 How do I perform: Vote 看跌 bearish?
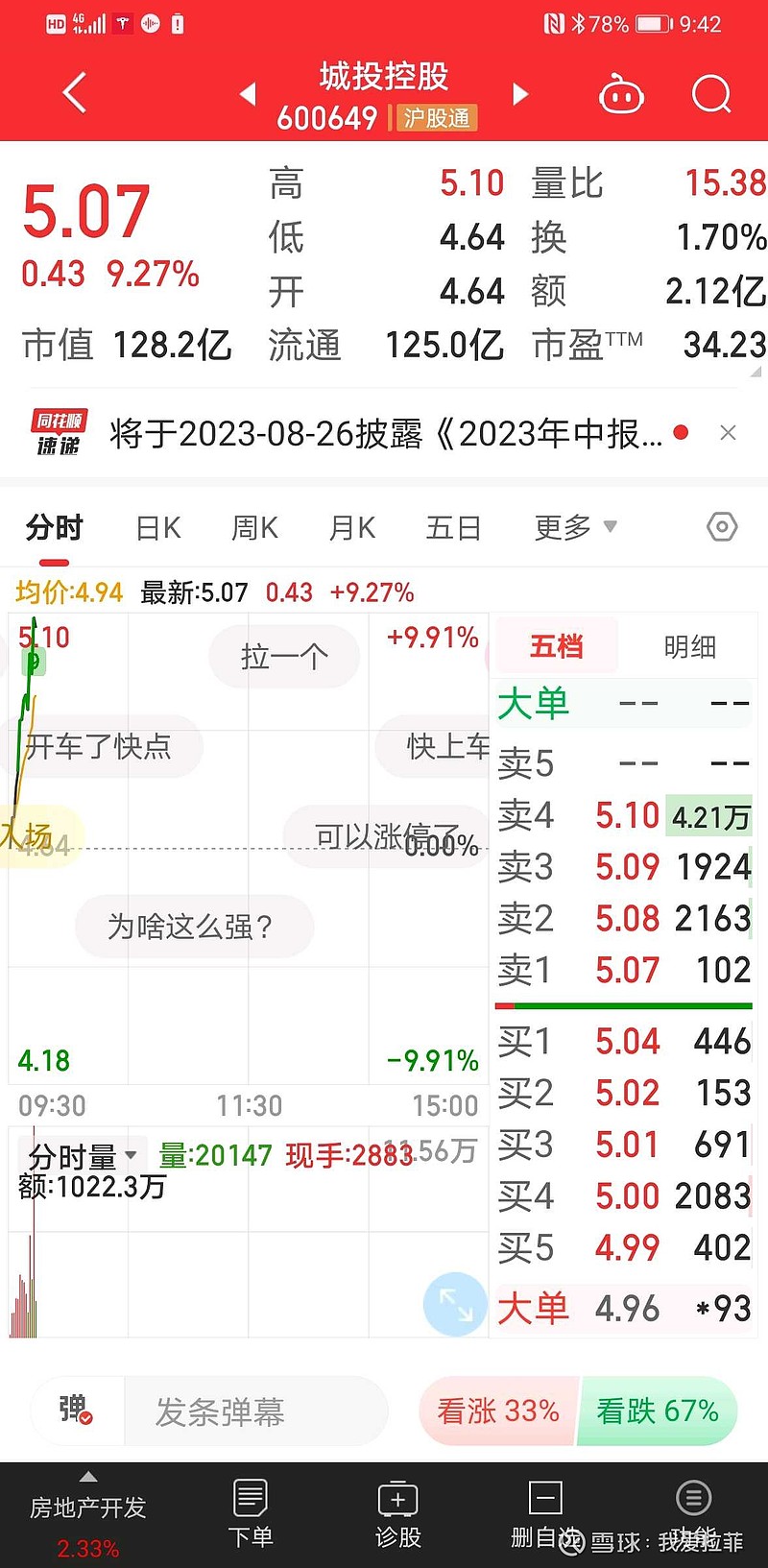click(x=658, y=1411)
